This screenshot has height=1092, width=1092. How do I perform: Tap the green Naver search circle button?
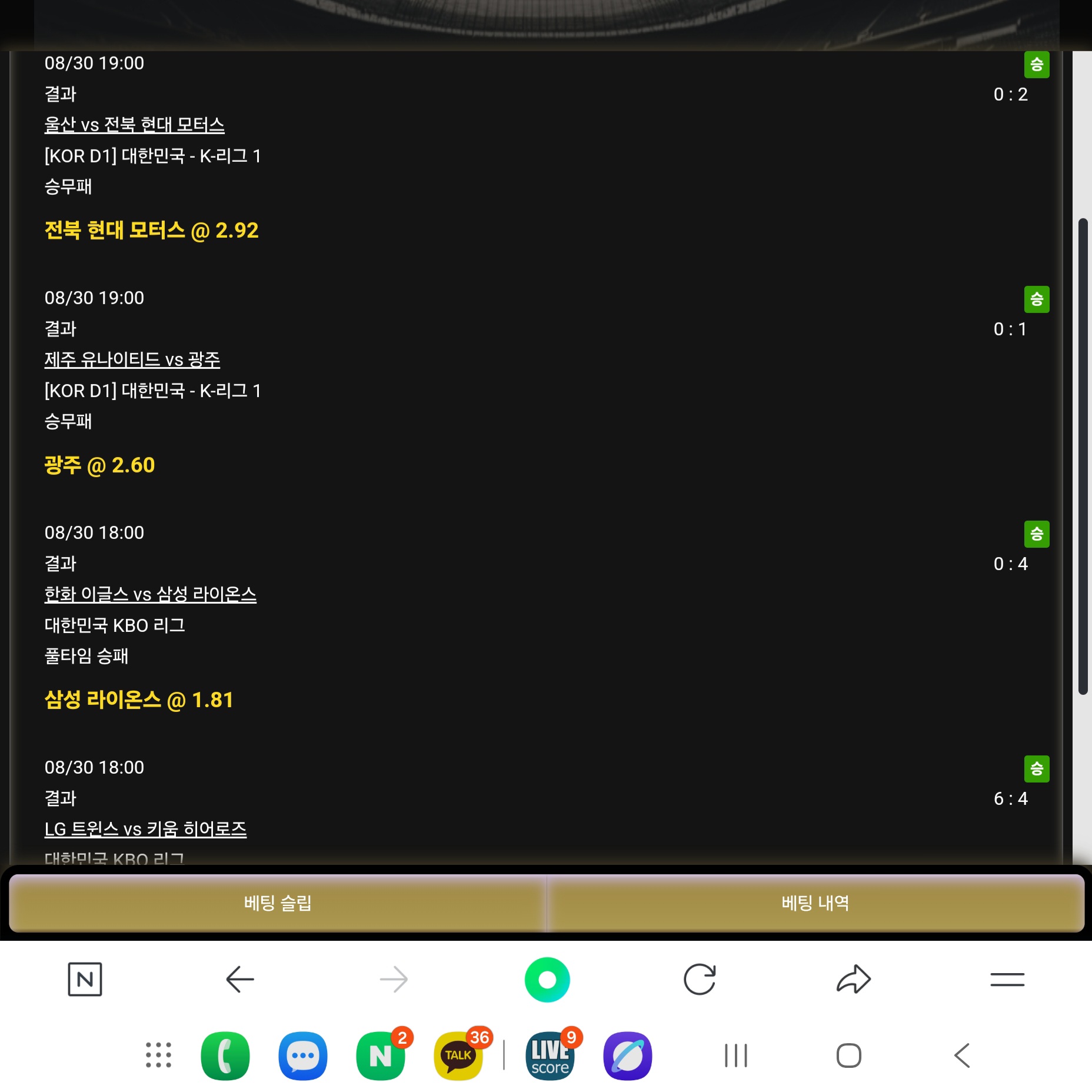coord(547,979)
